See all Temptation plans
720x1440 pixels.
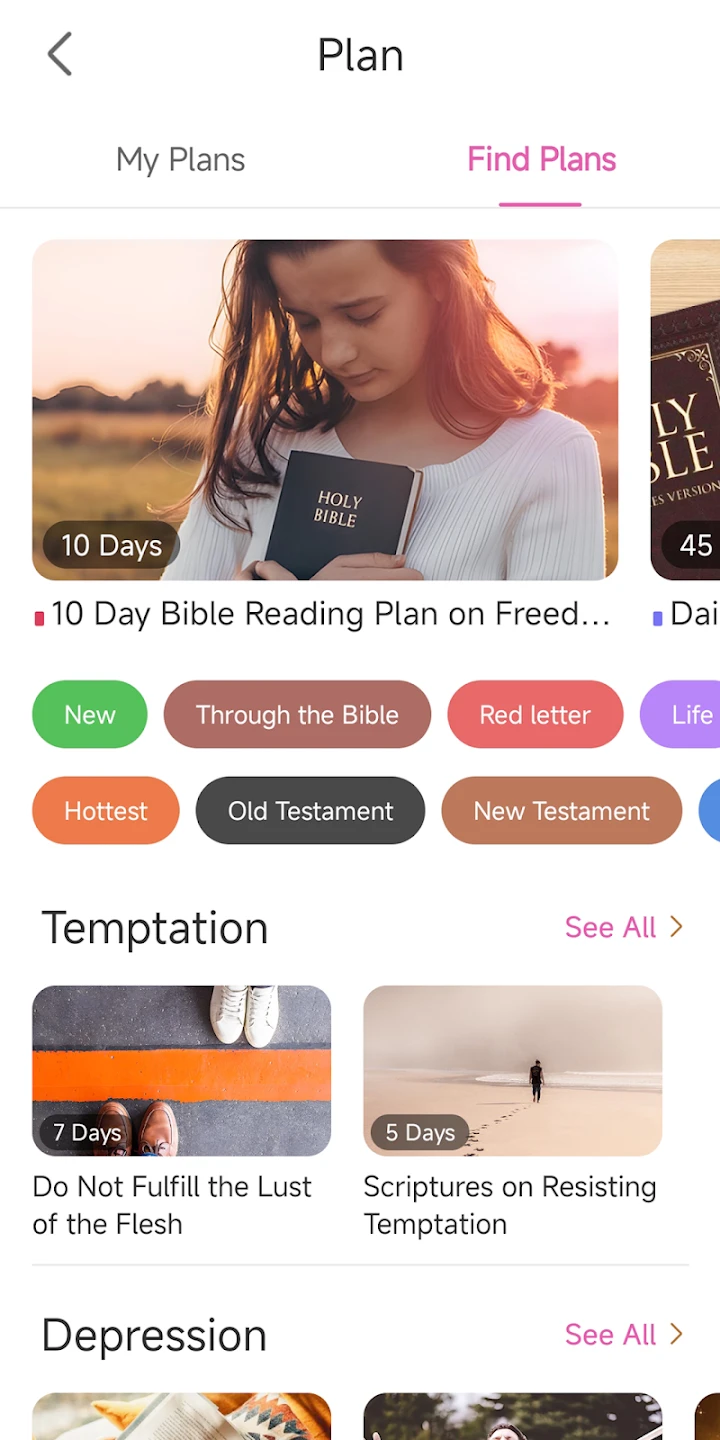point(623,928)
